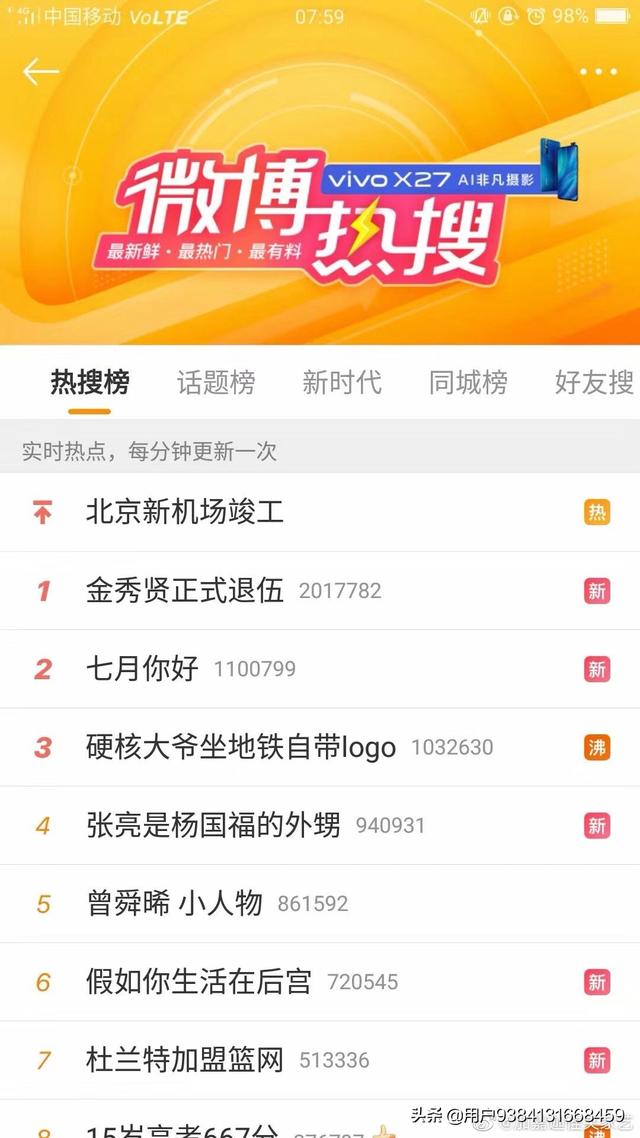The image size is (640, 1138).
Task: Open the 同城榜 tab
Action: click(x=468, y=382)
